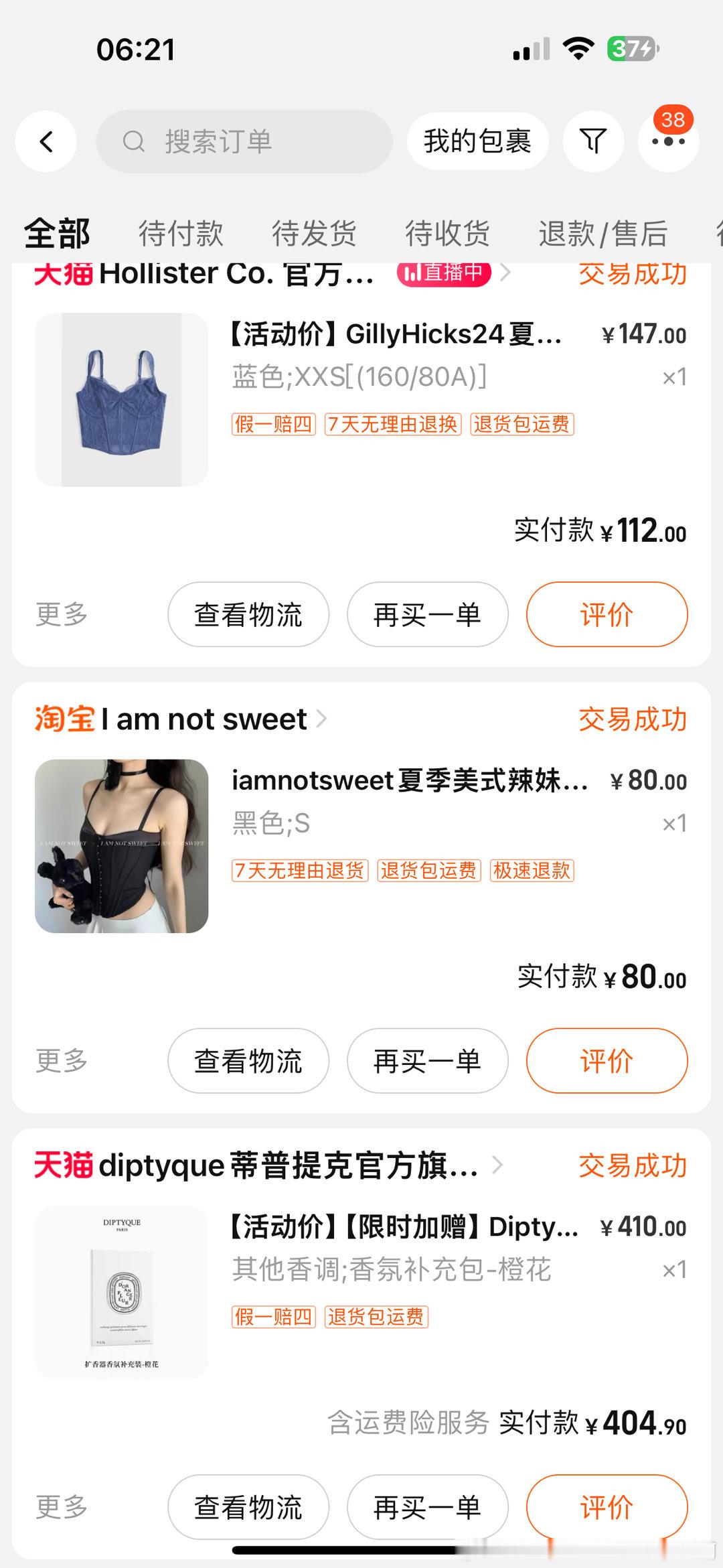Viewport: 723px width, 1568px height.
Task: Tap 更多 on the I am not sweet order
Action: (62, 1061)
